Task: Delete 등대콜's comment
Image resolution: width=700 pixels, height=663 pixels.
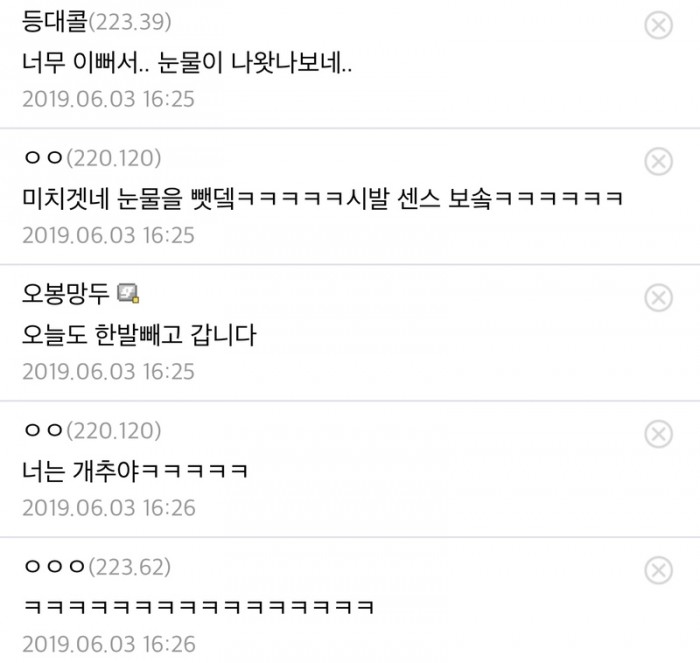Action: click(x=658, y=25)
